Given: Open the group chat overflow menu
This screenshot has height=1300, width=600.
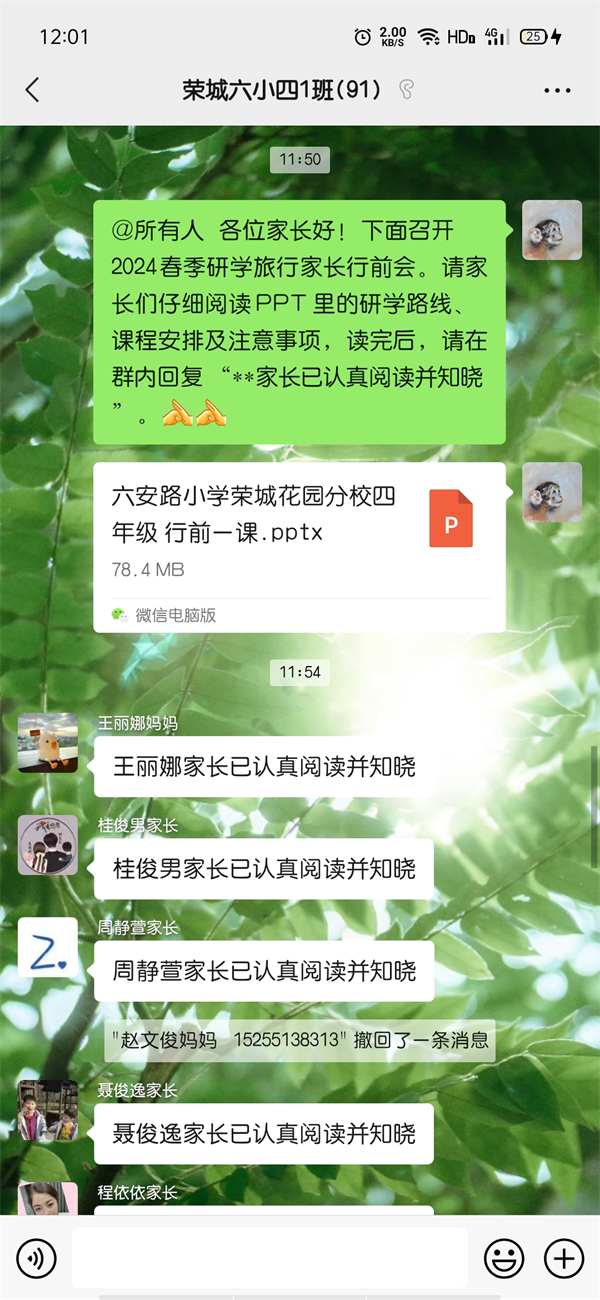Looking at the screenshot, I should point(557,90).
